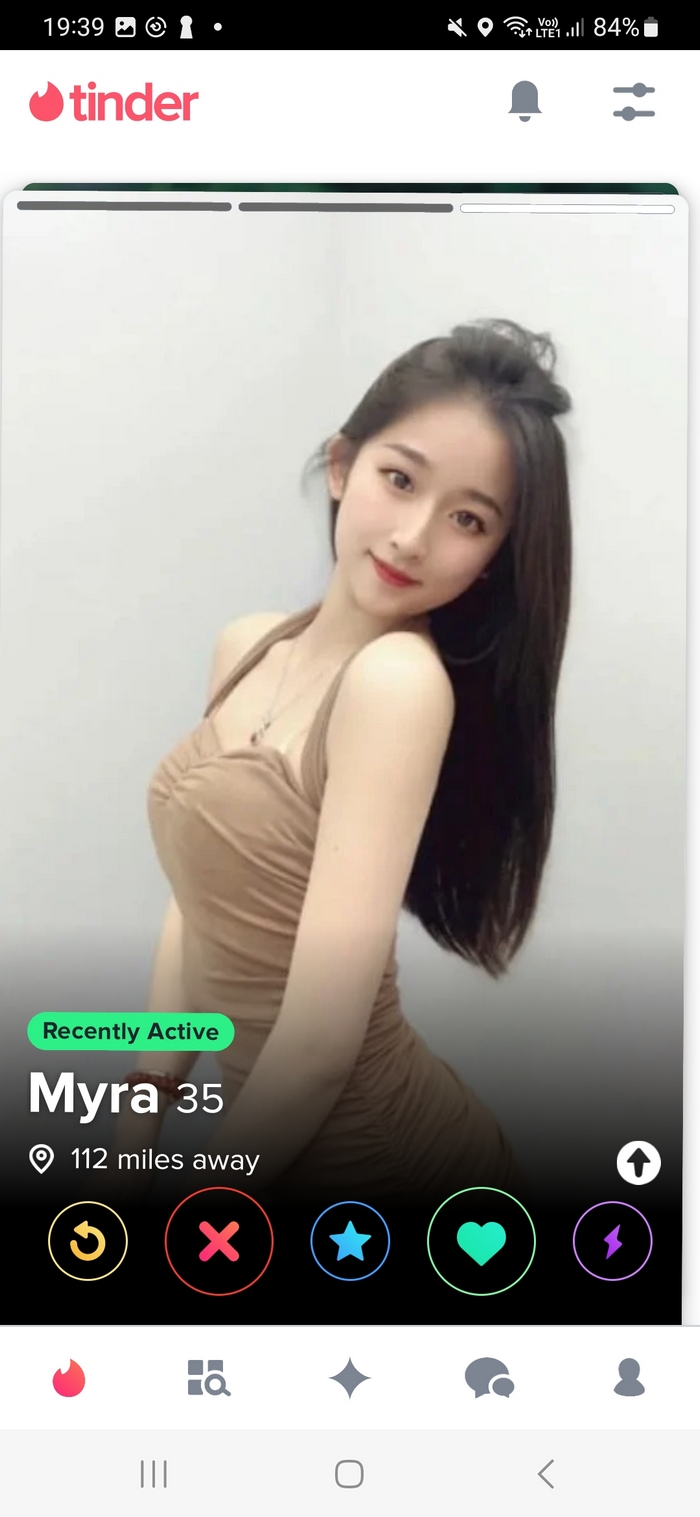The height and width of the screenshot is (1517, 700).
Task: Open discovery filter settings
Action: 633,102
